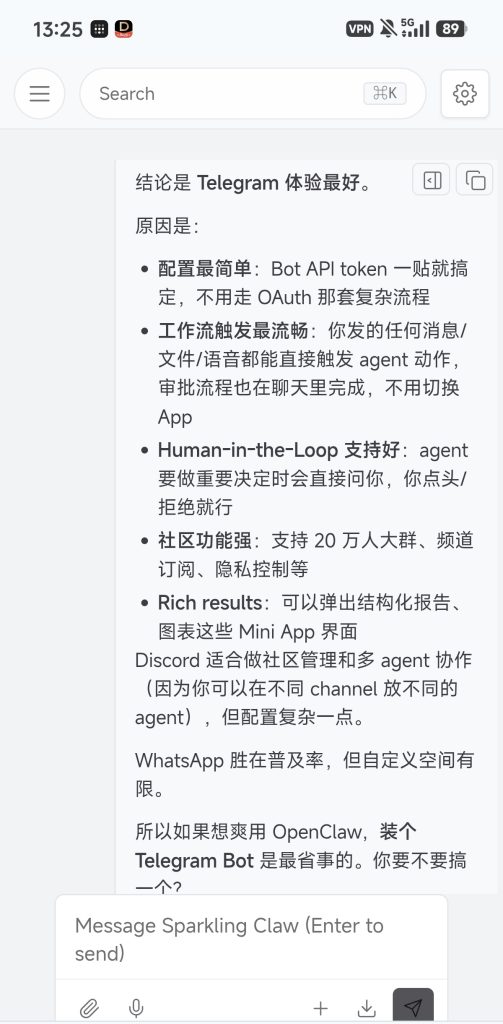Screen dimensions: 503x1024
Task: Focus the Message Sparkling Claw input
Action: click(252, 939)
